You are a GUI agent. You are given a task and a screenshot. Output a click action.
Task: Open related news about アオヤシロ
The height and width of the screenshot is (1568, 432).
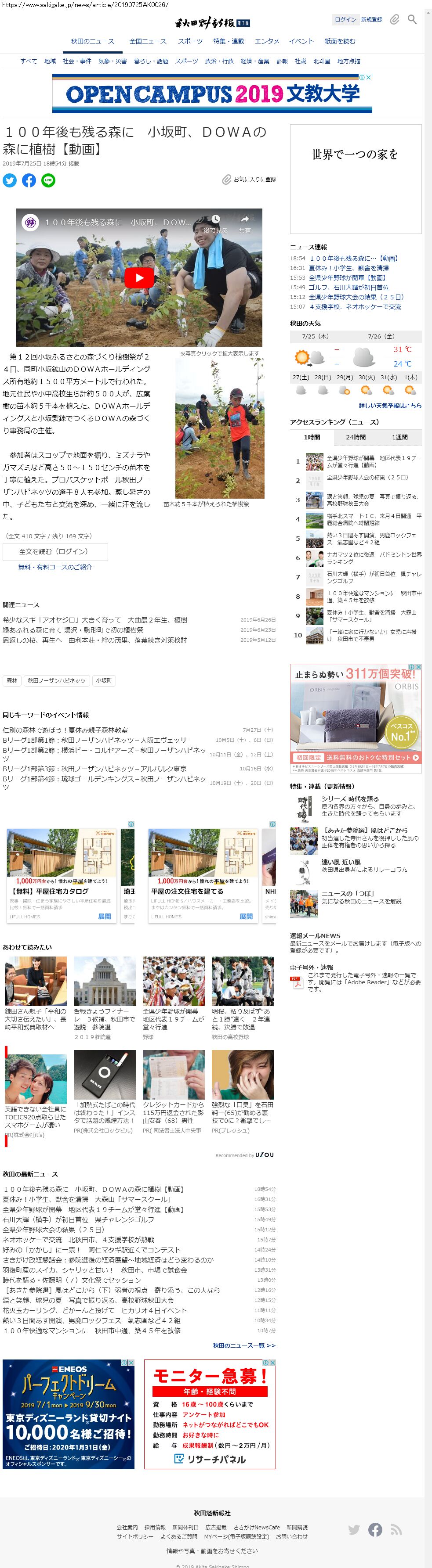[95, 620]
